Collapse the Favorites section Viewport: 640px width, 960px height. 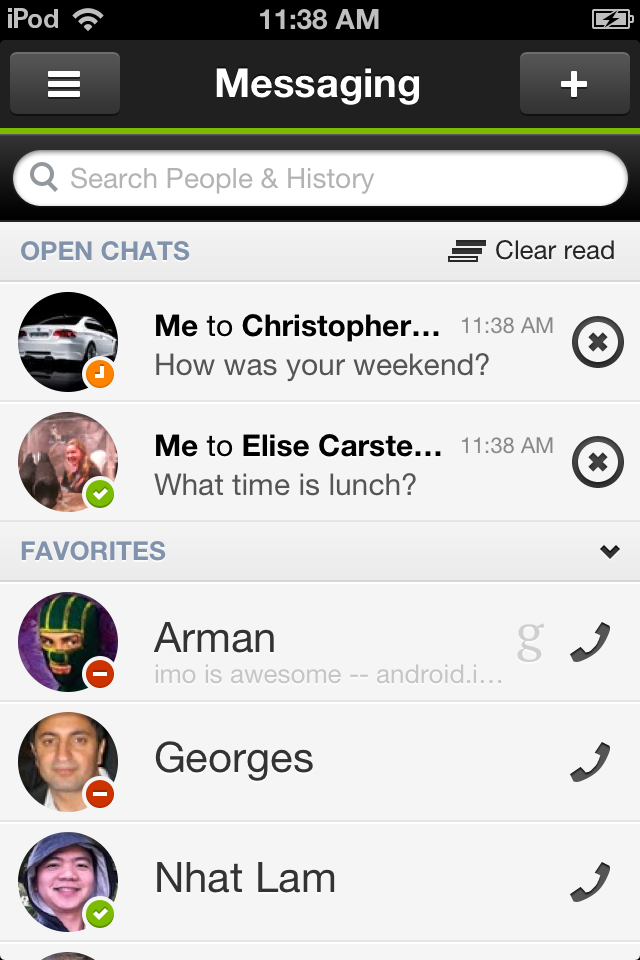[609, 551]
